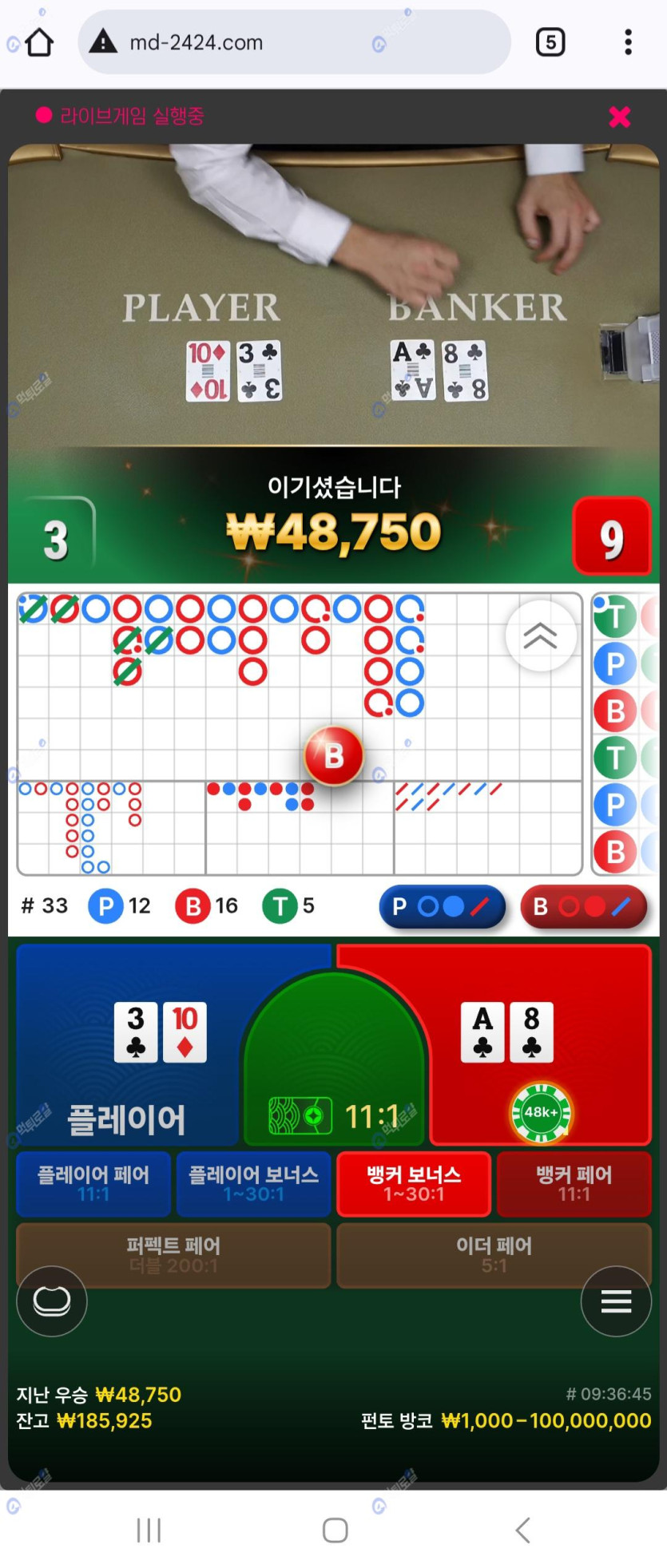The height and width of the screenshot is (1568, 667).
Task: Open the game hamburger menu
Action: [x=616, y=1301]
